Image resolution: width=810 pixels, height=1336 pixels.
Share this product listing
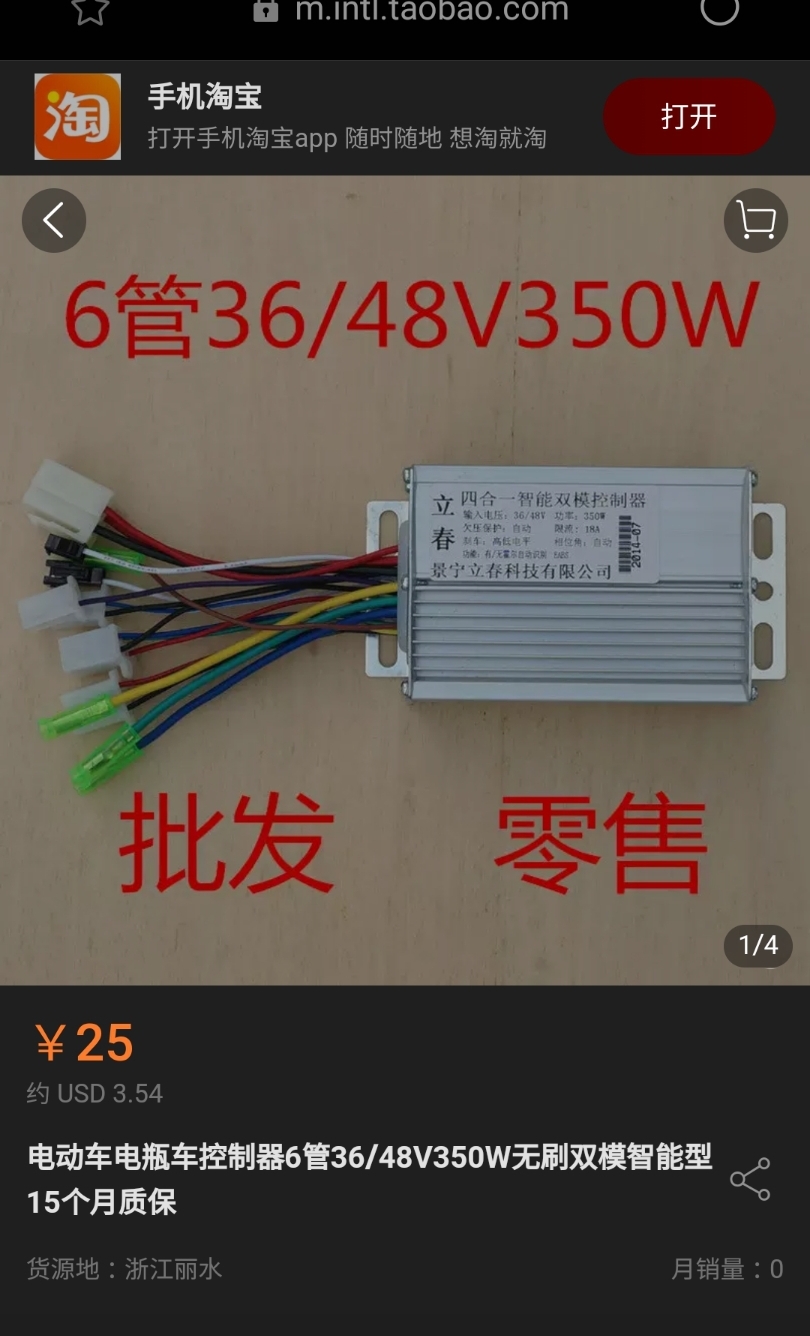[x=750, y=1179]
